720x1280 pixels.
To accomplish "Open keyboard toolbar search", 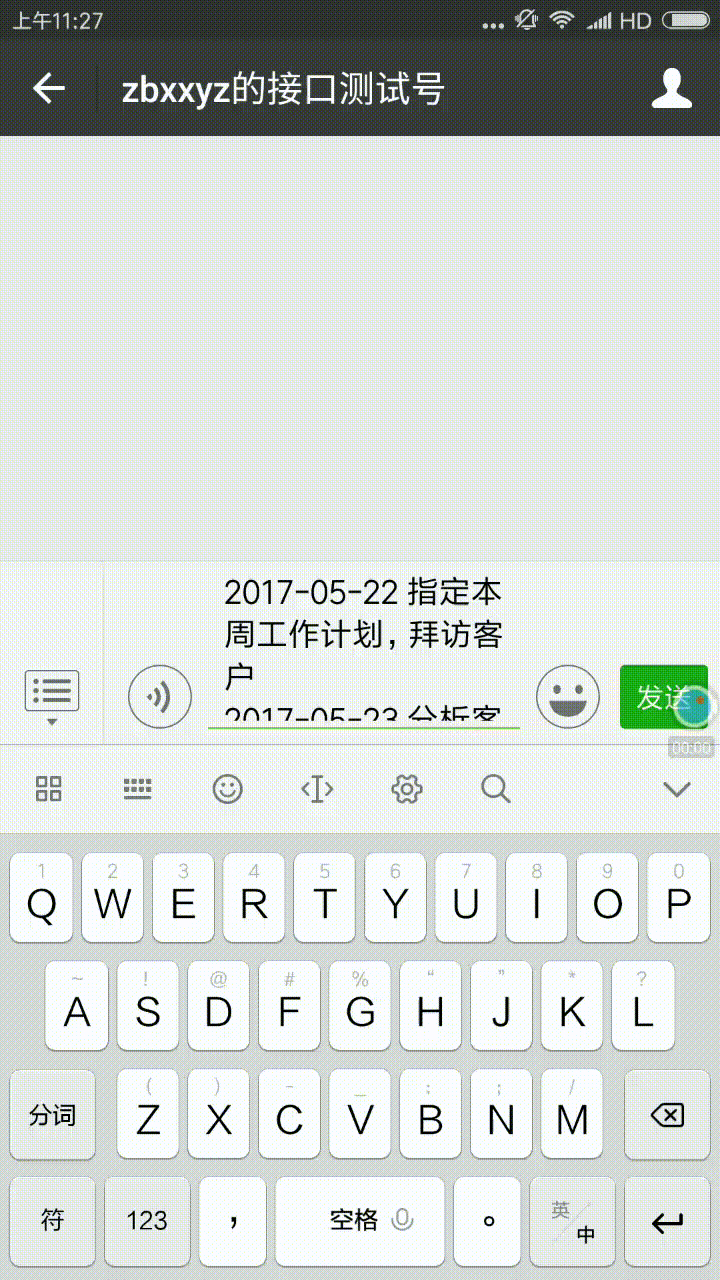I will 496,789.
